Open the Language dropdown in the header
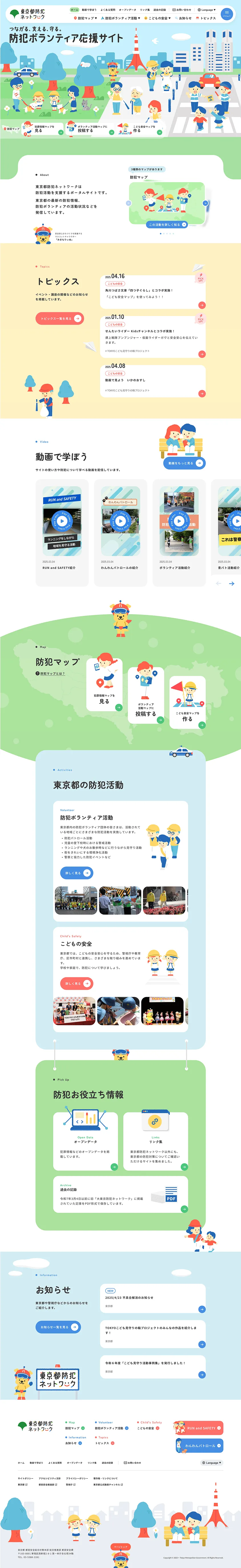Screen dimensions: 241x1568 206,10
